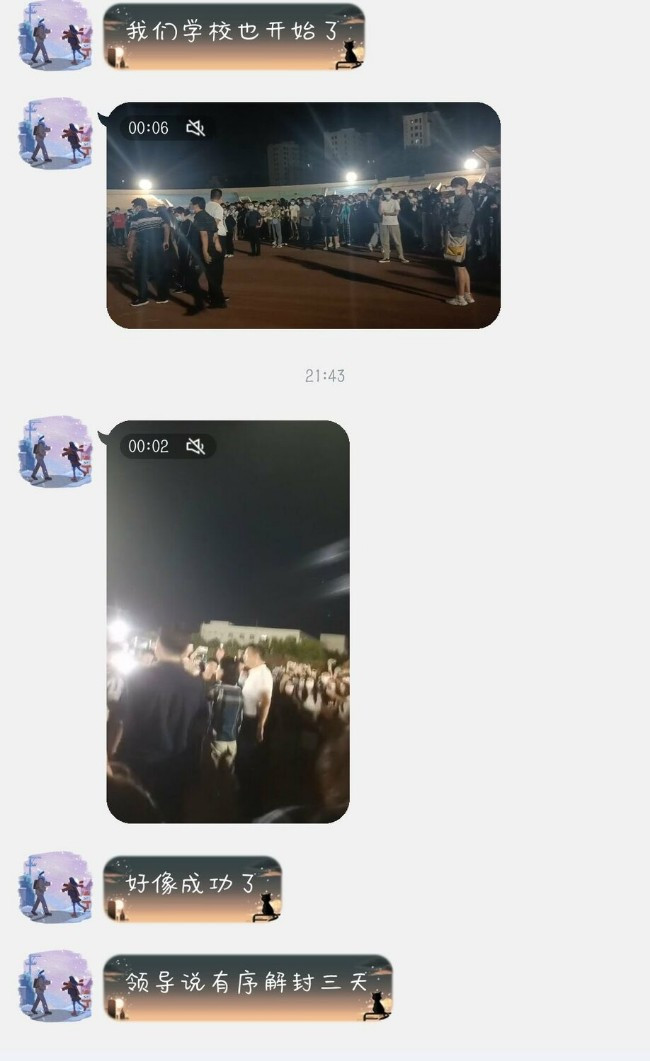This screenshot has height=1061, width=650.
Task: Tap avatar next to 领导说有序解封三天 message
Action: point(55,985)
